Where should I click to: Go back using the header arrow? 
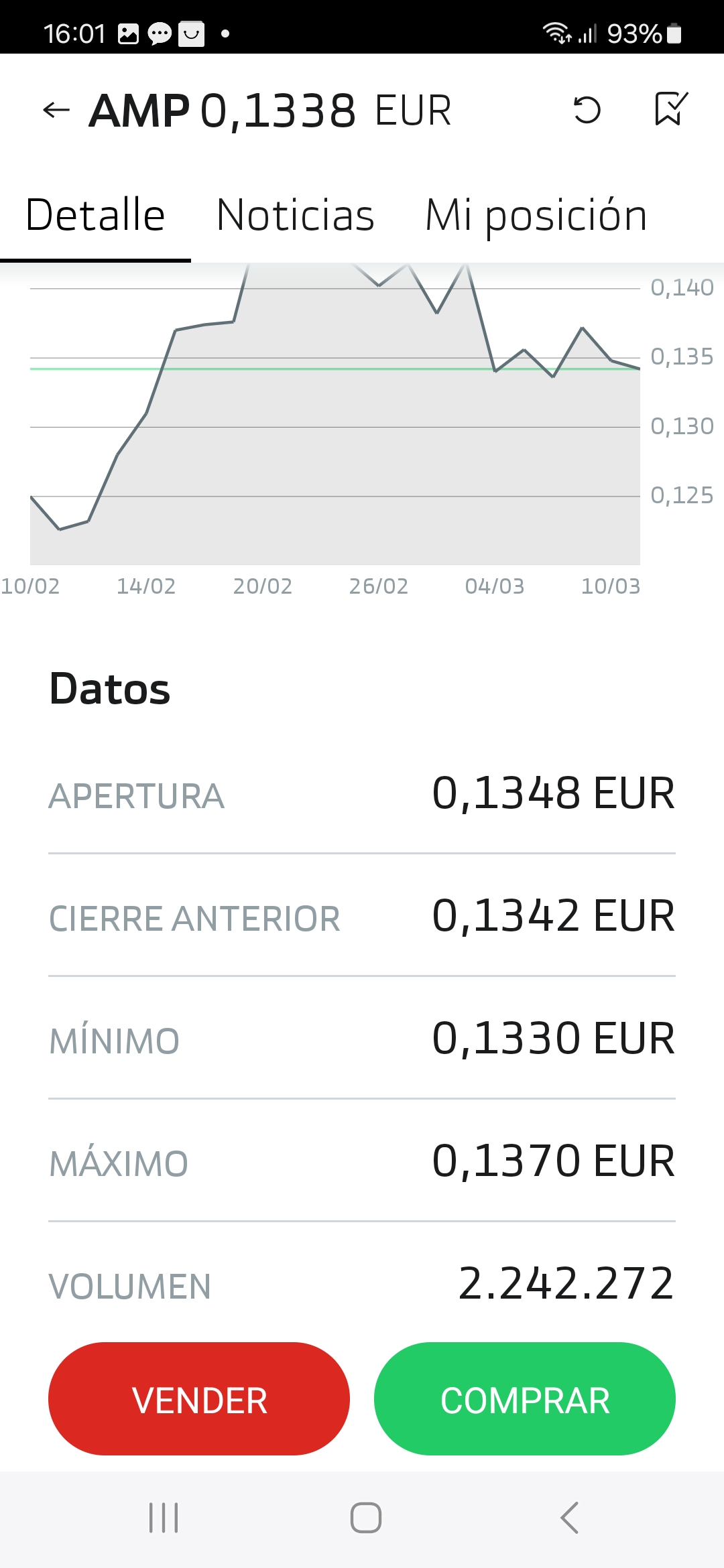(56, 110)
